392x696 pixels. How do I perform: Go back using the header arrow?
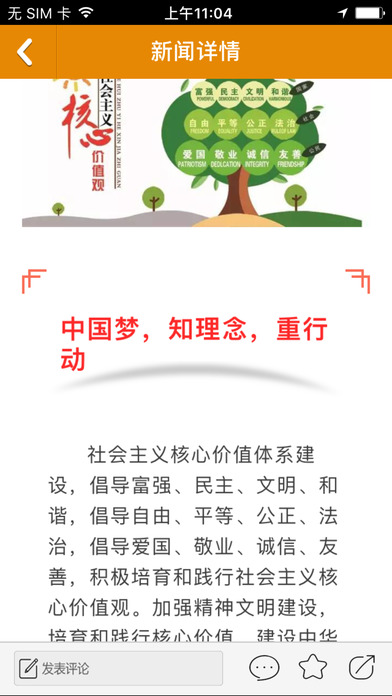tap(25, 52)
